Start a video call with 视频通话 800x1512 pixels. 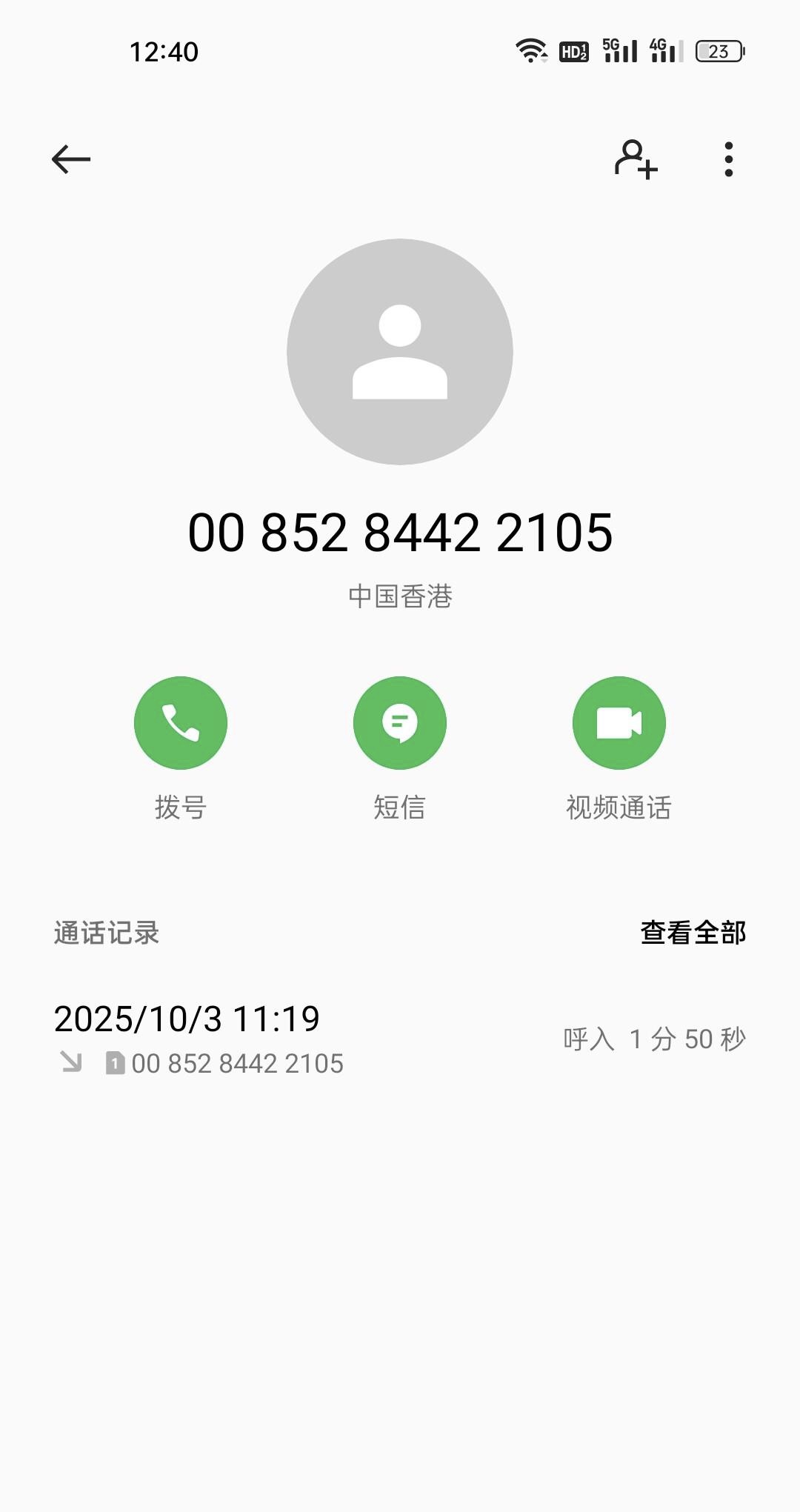click(619, 723)
